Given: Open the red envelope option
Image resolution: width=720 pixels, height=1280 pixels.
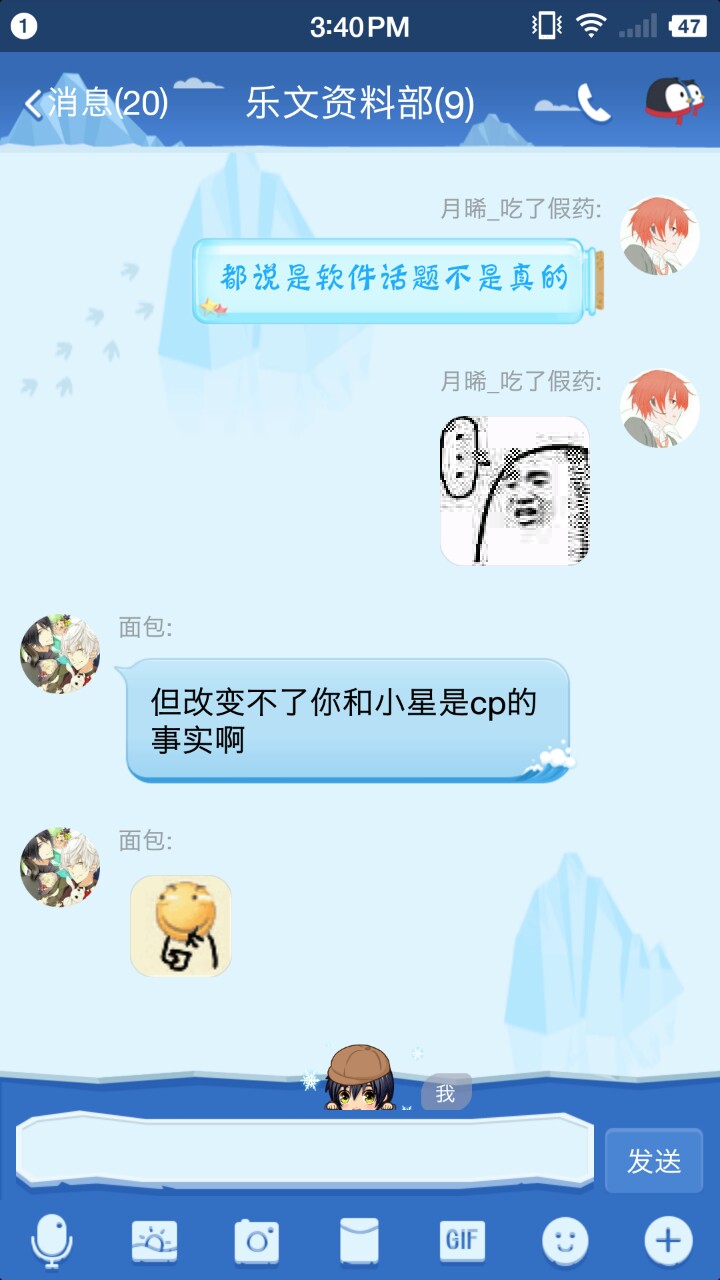Looking at the screenshot, I should 359,1242.
